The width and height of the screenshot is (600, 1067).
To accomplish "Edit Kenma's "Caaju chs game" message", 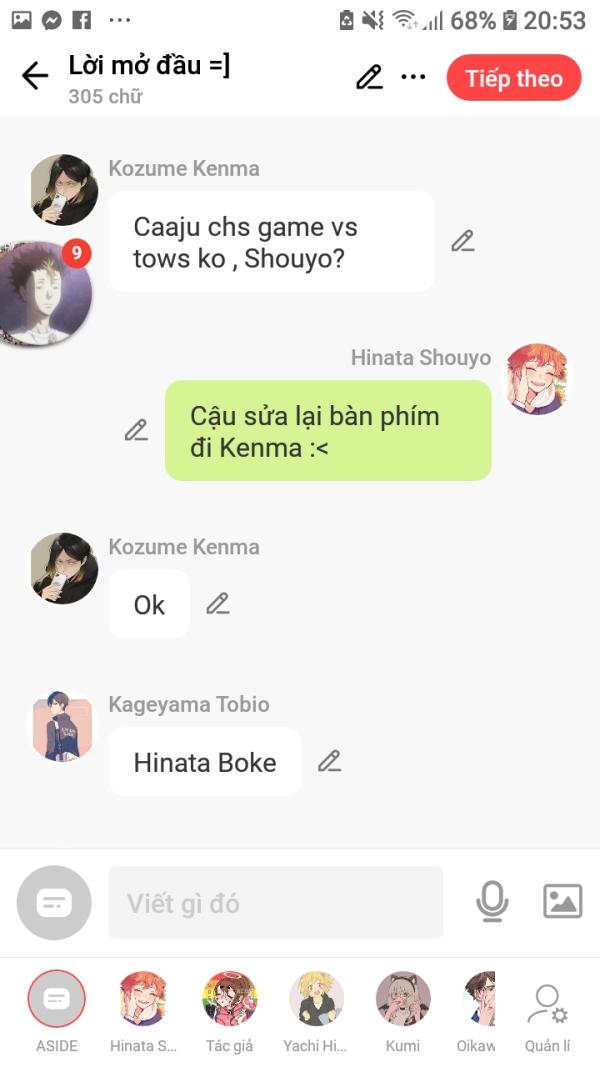I will pyautogui.click(x=463, y=241).
